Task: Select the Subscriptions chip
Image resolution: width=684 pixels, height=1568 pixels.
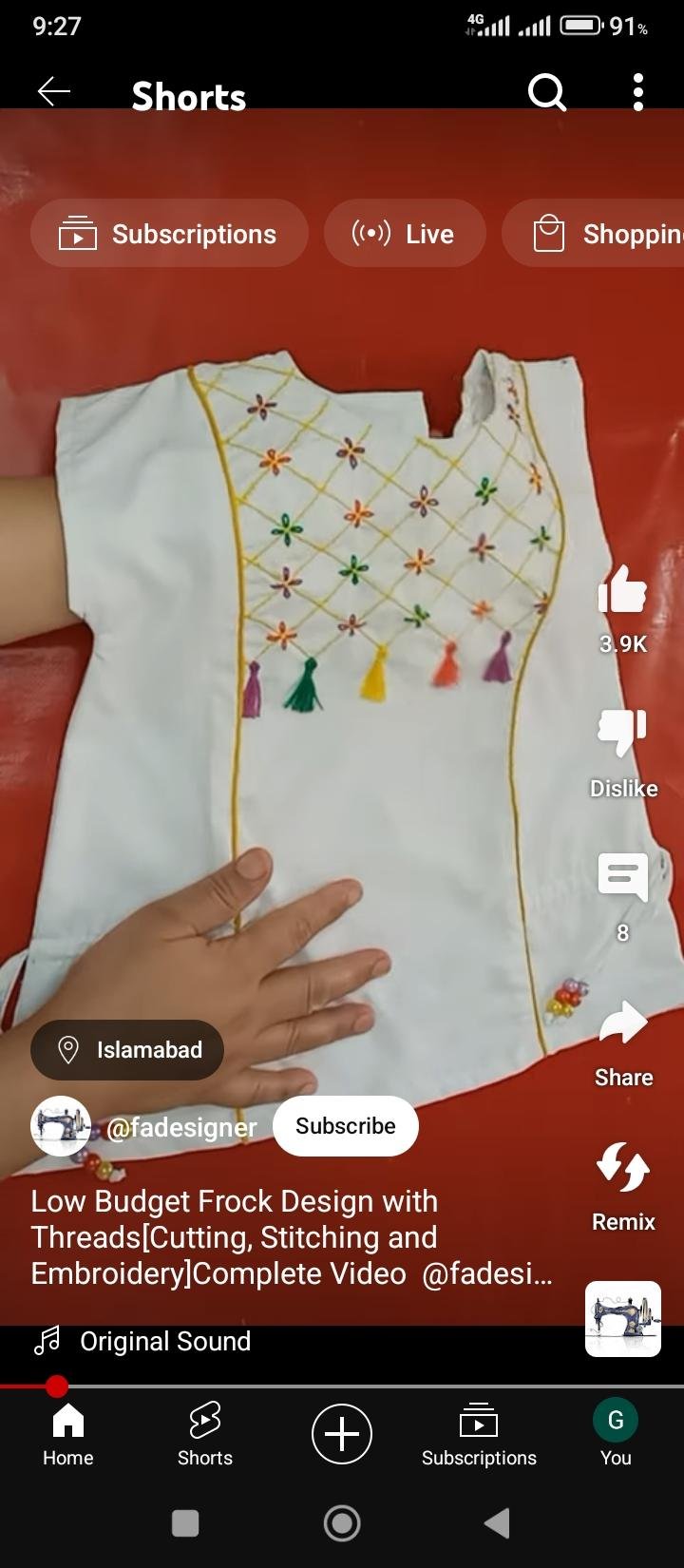Action: tap(169, 234)
